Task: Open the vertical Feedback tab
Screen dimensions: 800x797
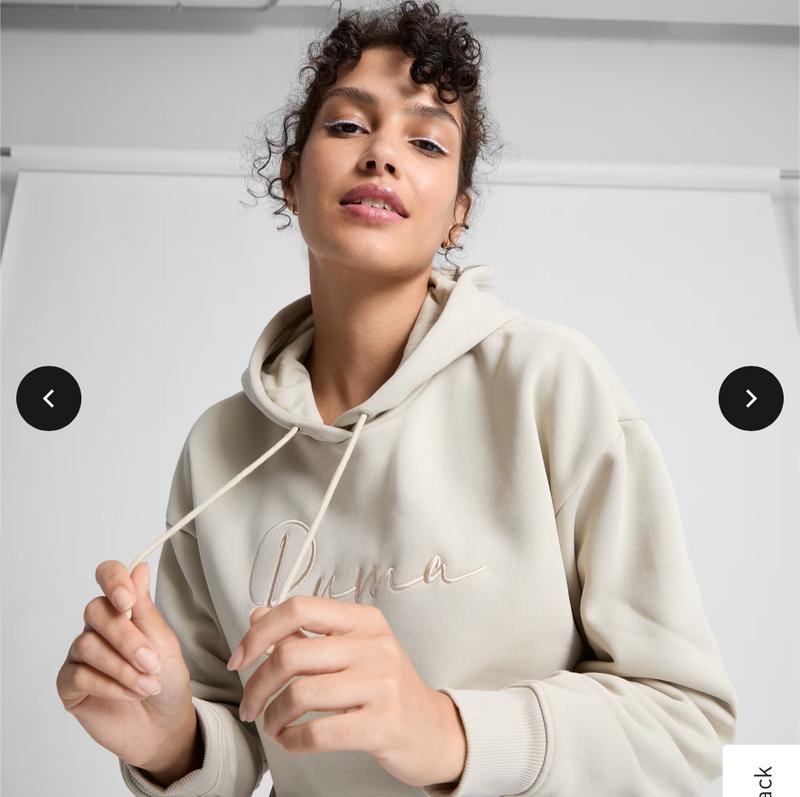Action: [763, 774]
